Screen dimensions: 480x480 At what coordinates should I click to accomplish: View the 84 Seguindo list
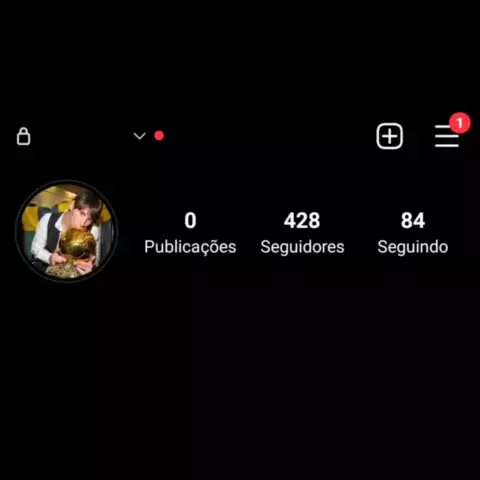(413, 233)
